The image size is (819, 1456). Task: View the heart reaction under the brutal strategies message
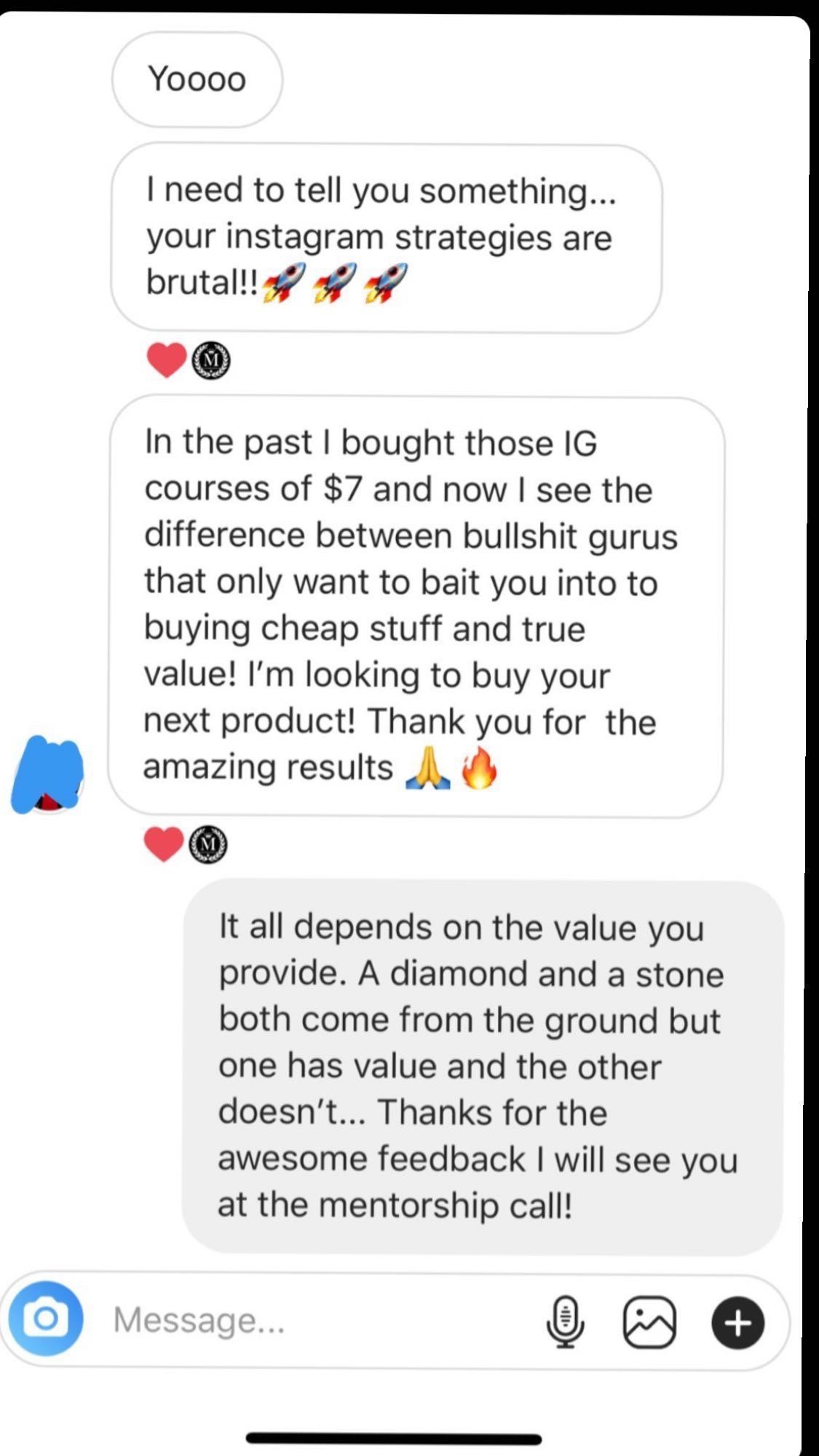167,360
